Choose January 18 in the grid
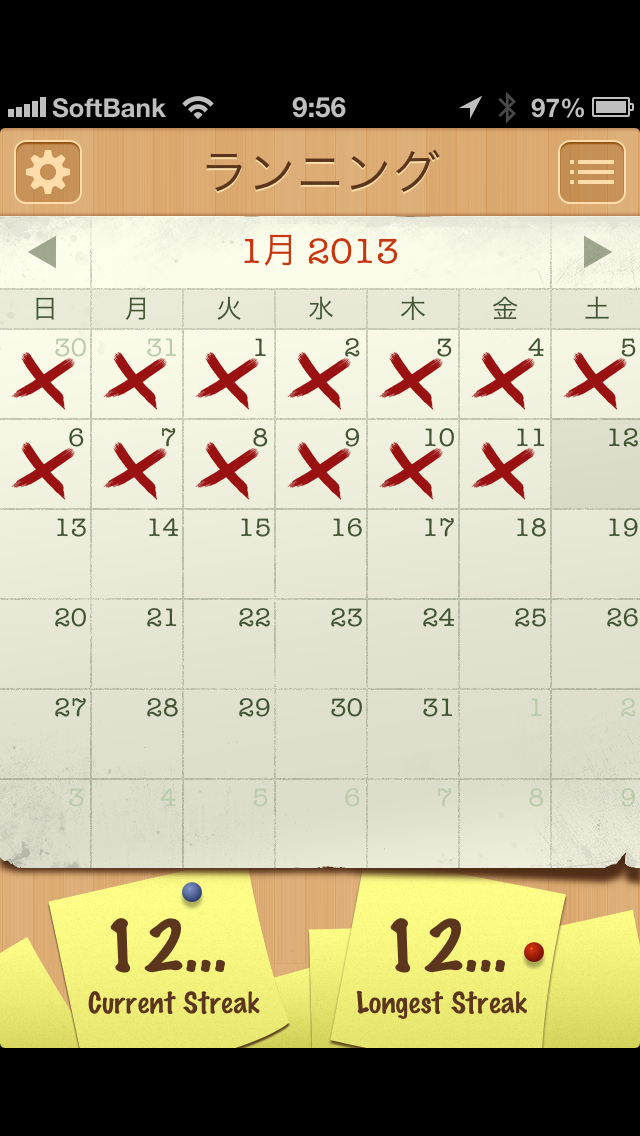This screenshot has height=1136, width=640. [505, 554]
